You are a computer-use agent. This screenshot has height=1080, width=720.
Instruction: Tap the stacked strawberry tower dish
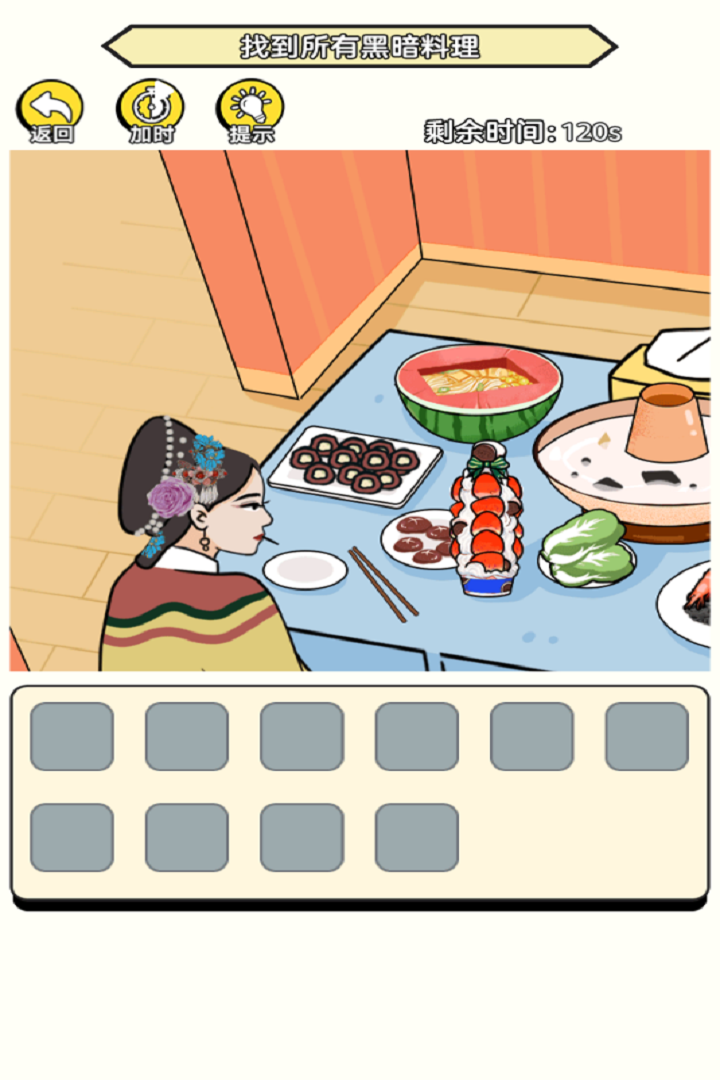click(x=488, y=520)
